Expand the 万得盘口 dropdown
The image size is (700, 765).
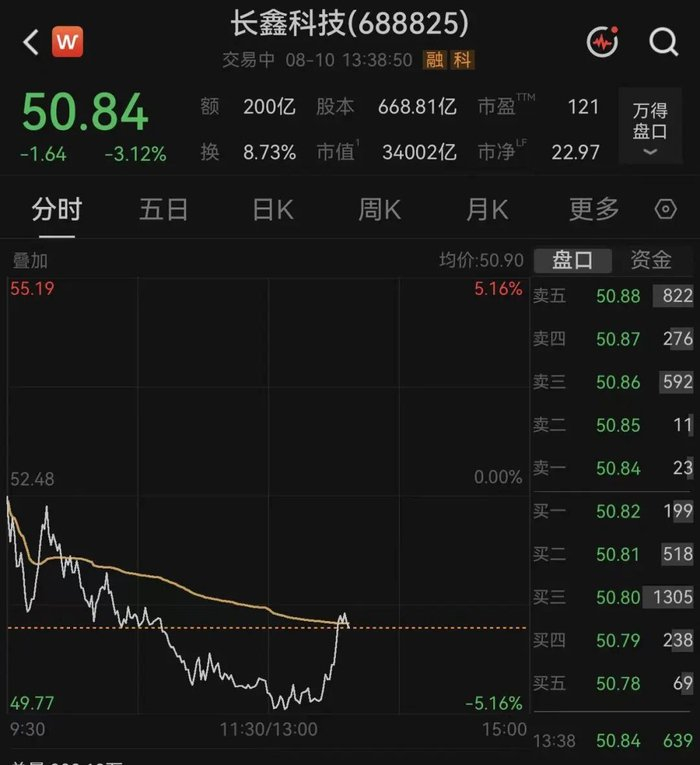tap(650, 126)
